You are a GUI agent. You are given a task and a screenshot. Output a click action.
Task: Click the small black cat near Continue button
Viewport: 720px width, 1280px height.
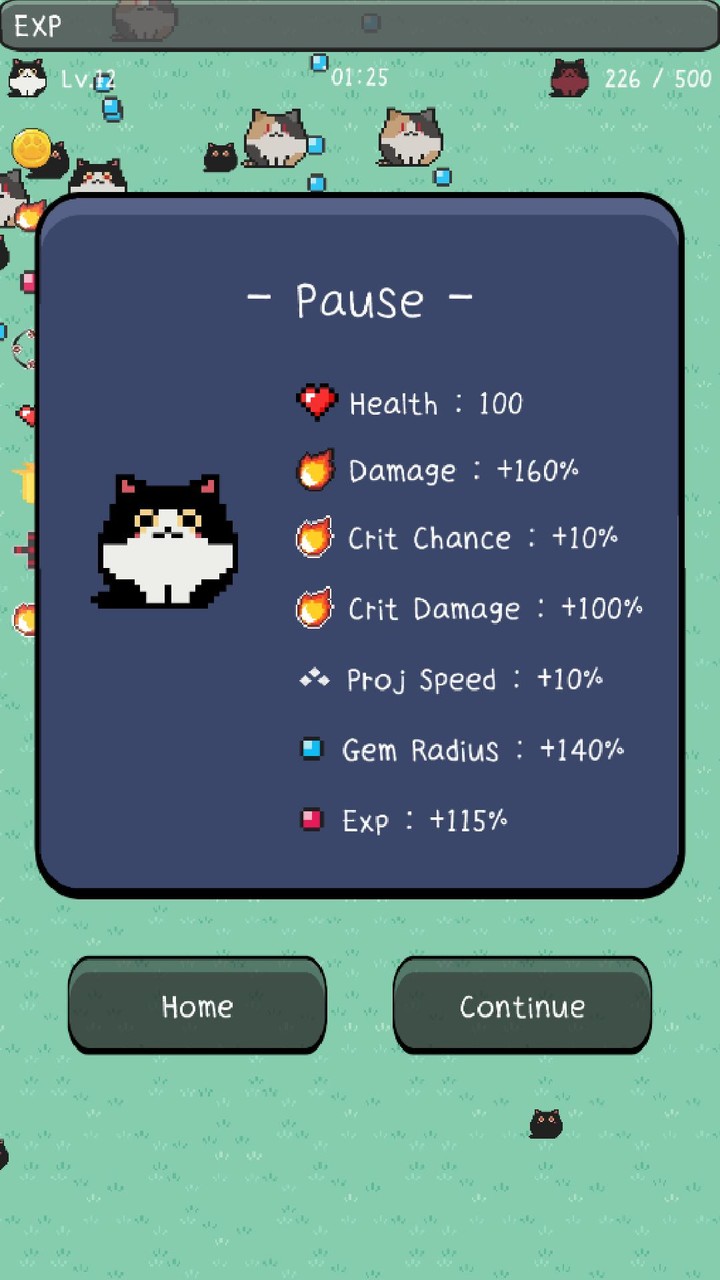click(546, 1123)
